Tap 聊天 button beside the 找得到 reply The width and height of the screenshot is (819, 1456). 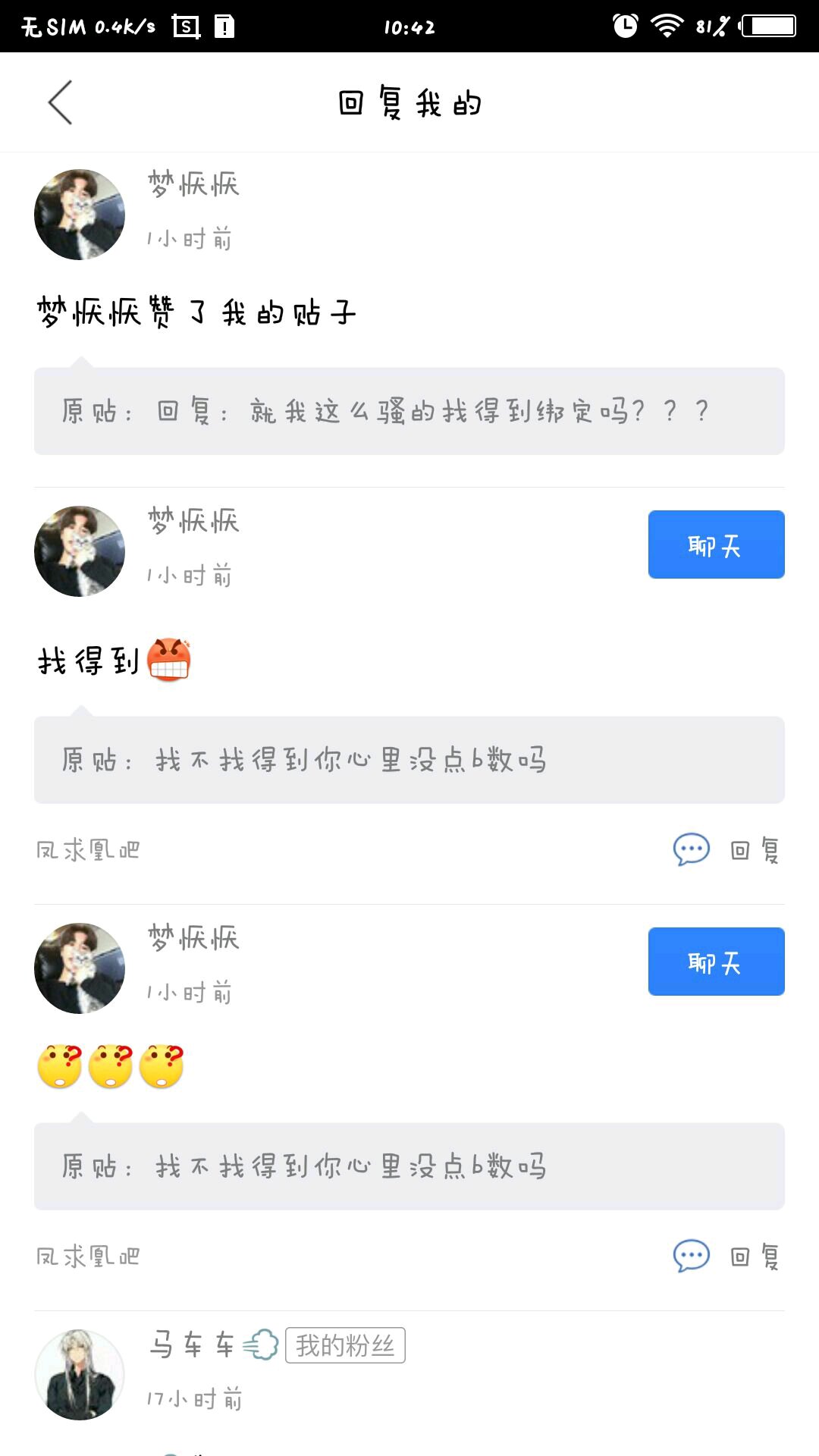click(x=716, y=544)
